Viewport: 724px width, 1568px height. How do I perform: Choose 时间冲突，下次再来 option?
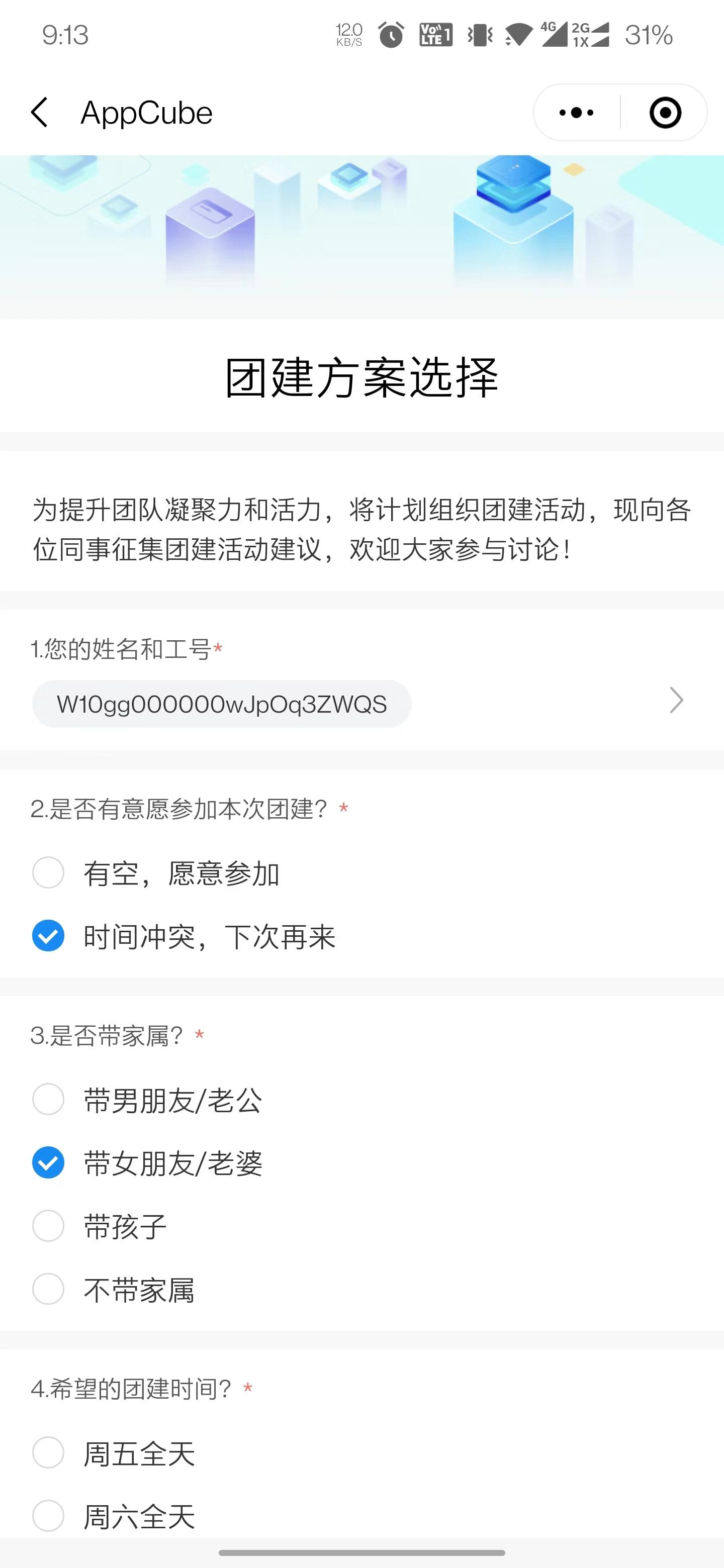(x=48, y=936)
